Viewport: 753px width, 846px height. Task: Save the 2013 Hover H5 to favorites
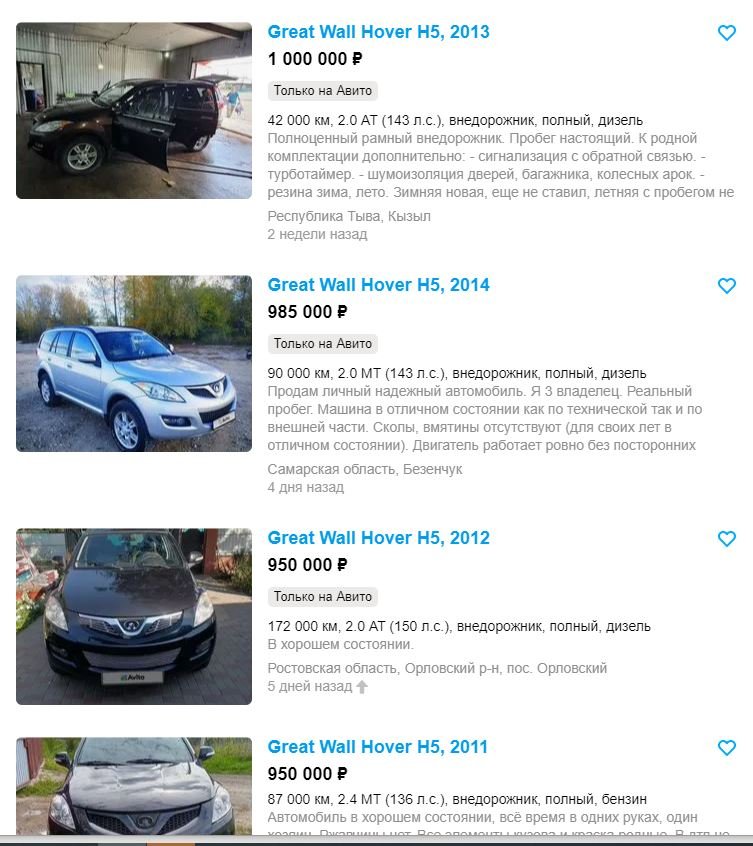coord(727,33)
